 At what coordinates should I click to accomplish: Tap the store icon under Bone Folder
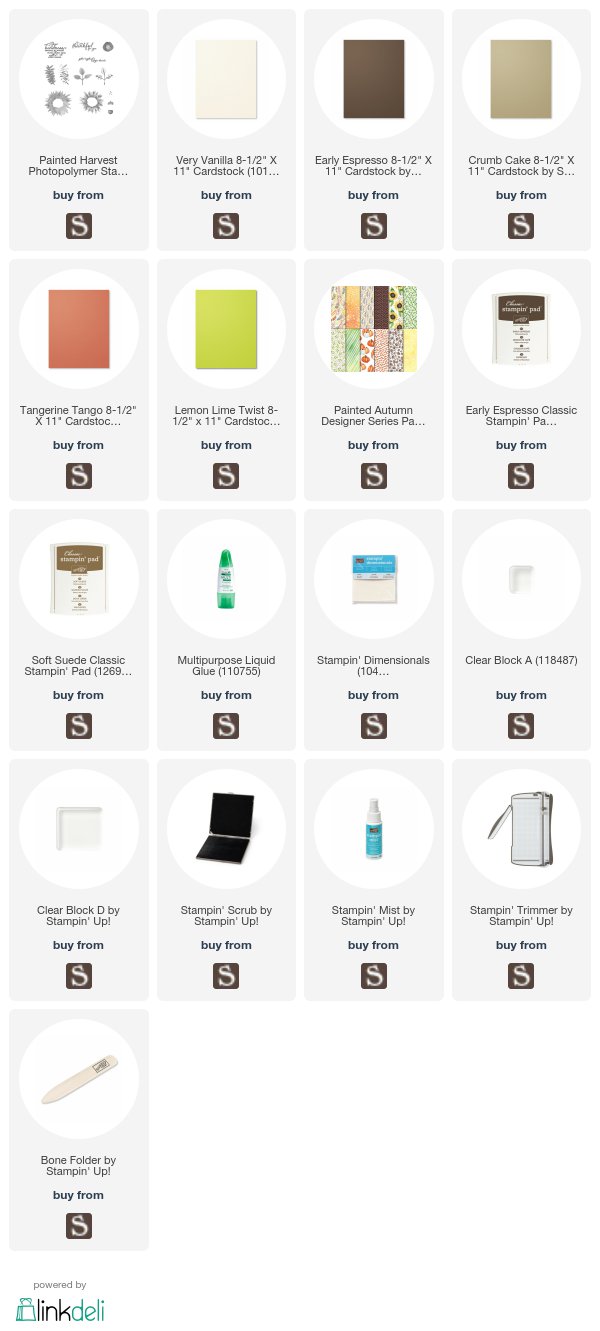click(x=79, y=1225)
